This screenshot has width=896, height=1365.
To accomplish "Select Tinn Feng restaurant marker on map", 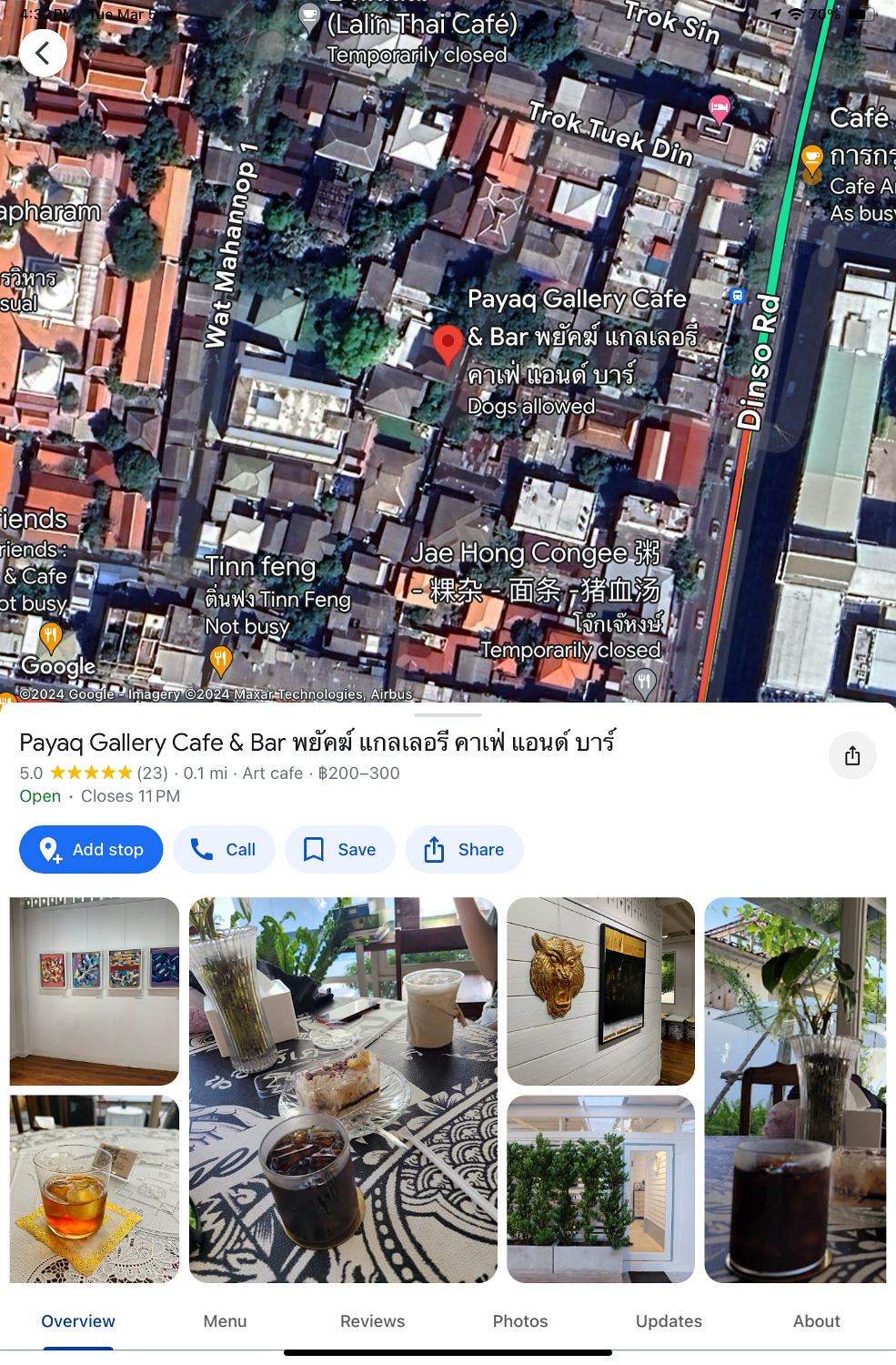I will 220,659.
